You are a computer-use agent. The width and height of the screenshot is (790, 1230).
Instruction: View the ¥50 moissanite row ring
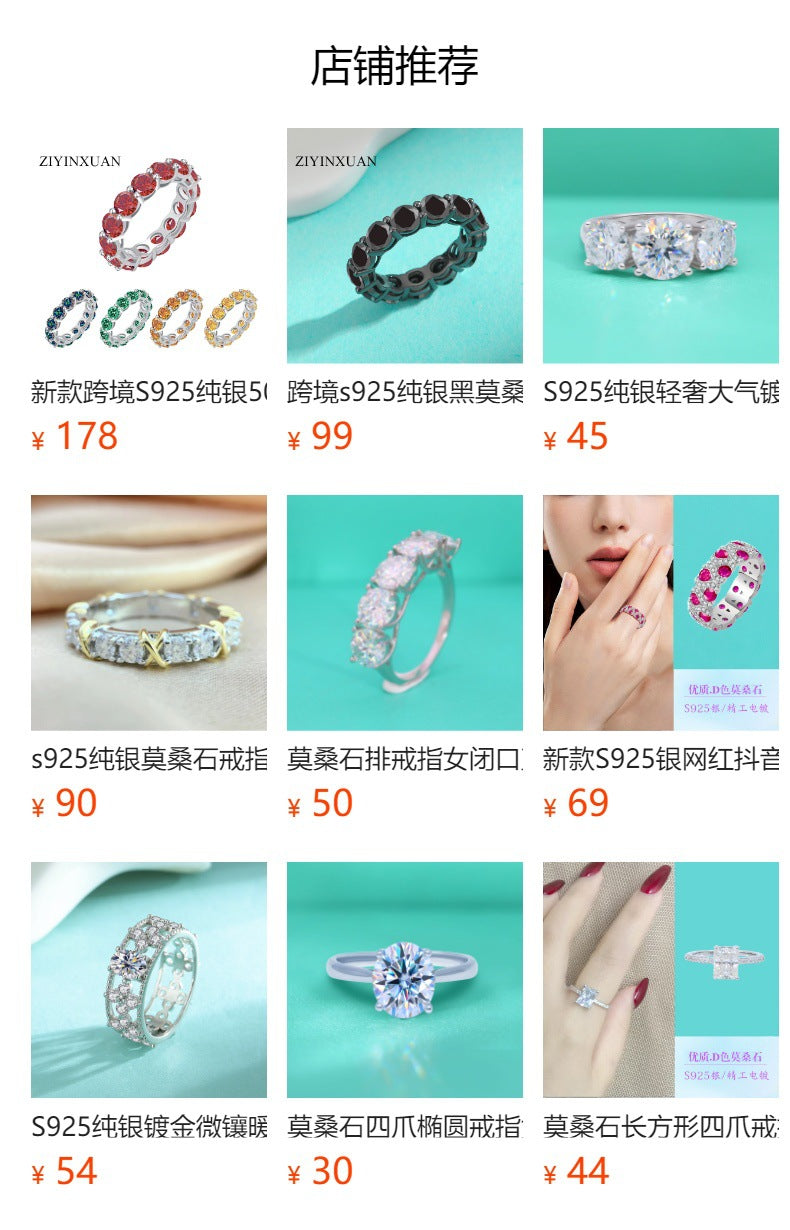pyautogui.click(x=404, y=613)
